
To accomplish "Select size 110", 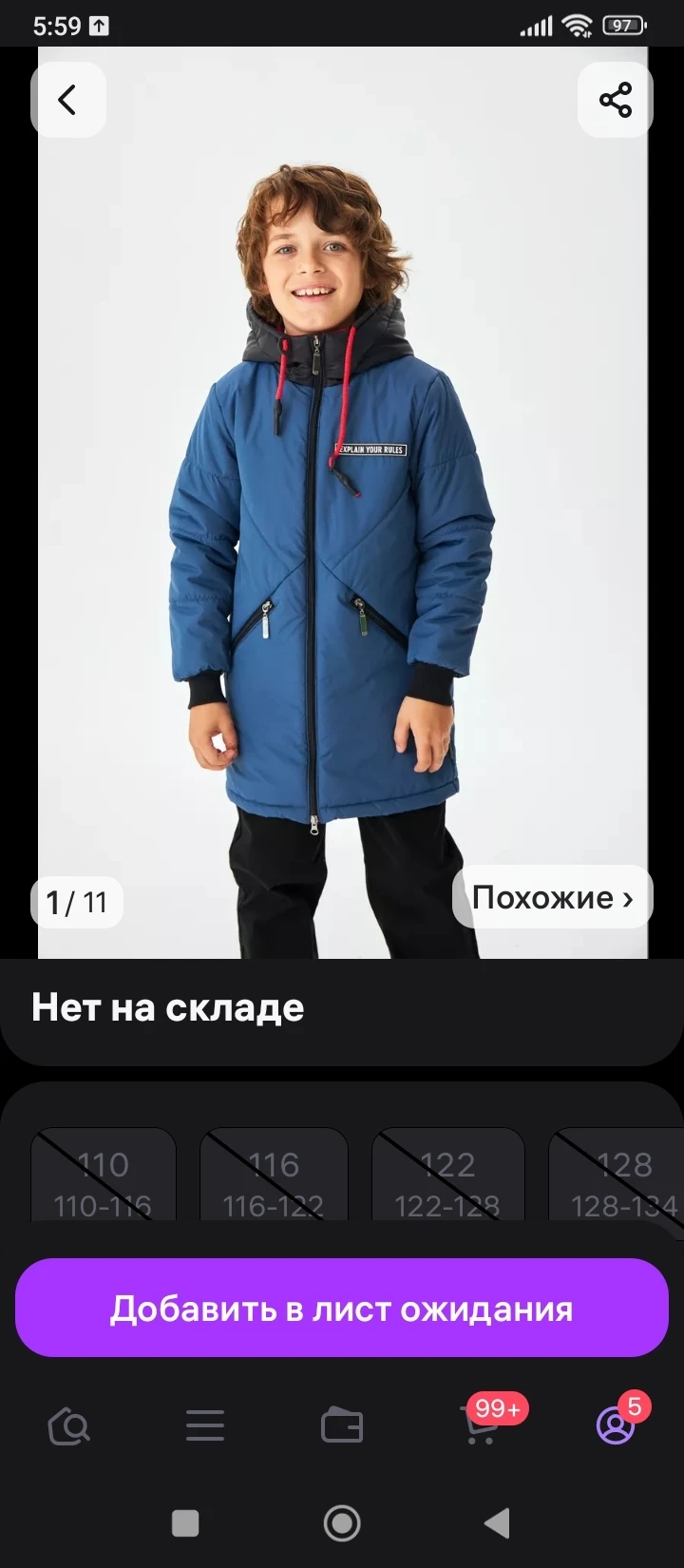I will [104, 1178].
